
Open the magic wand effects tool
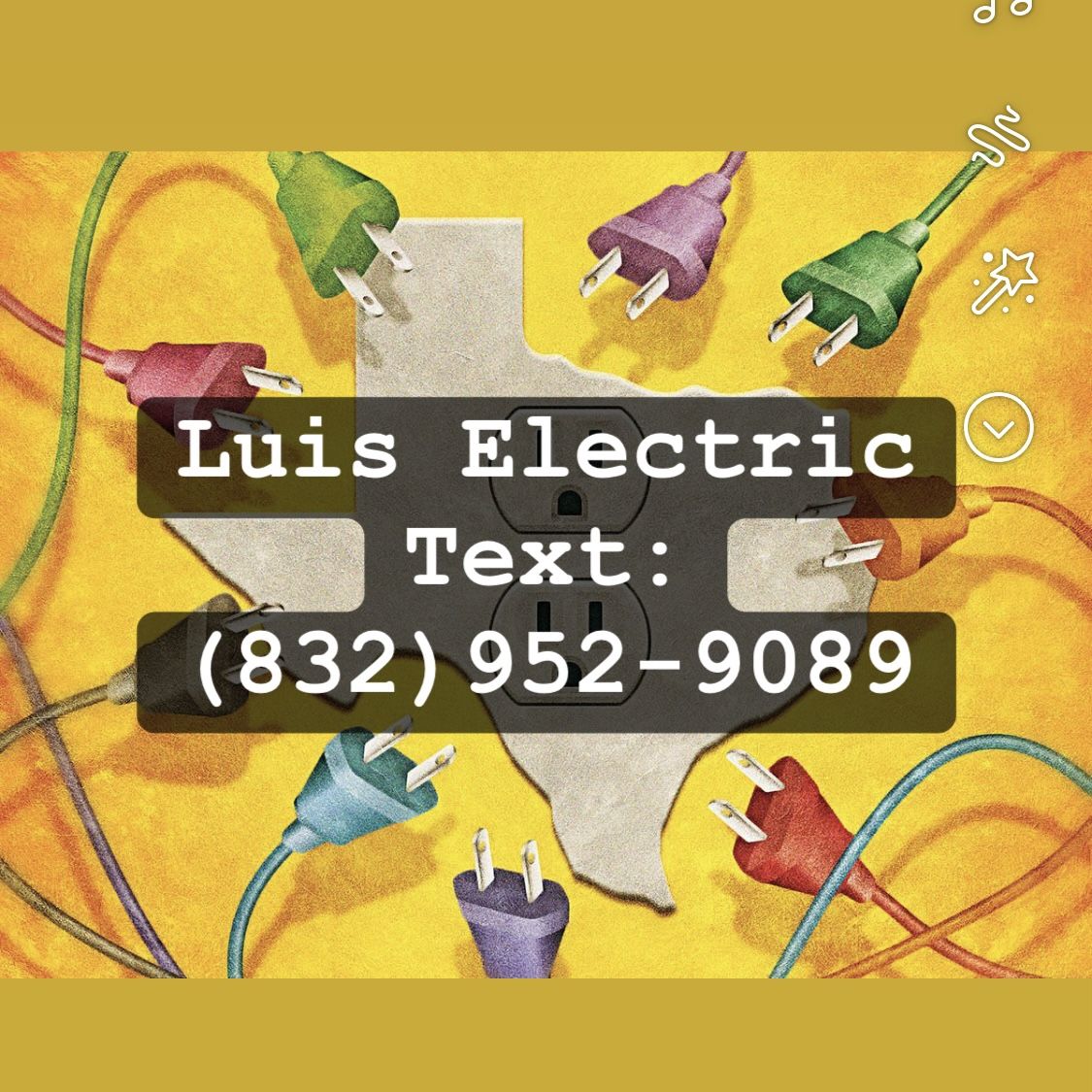coord(1004,281)
